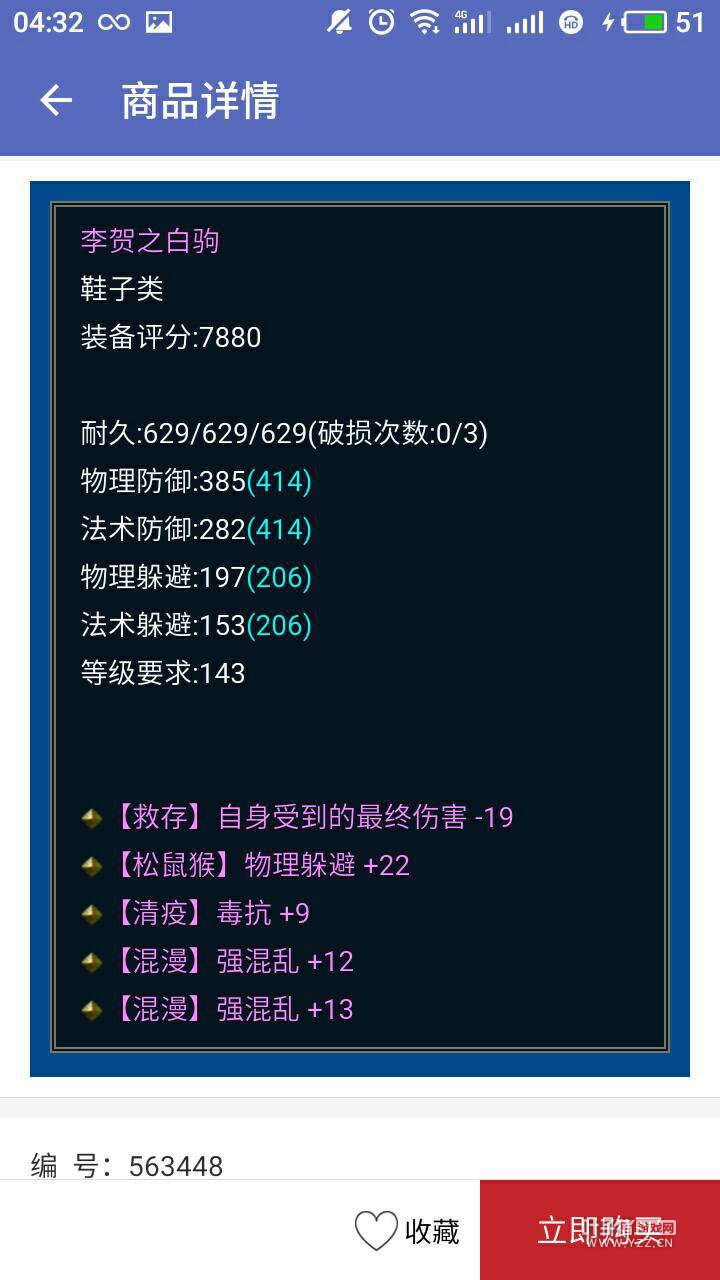The height and width of the screenshot is (1280, 720).
Task: Tap 收藏 to favorite this item
Action: (407, 1231)
